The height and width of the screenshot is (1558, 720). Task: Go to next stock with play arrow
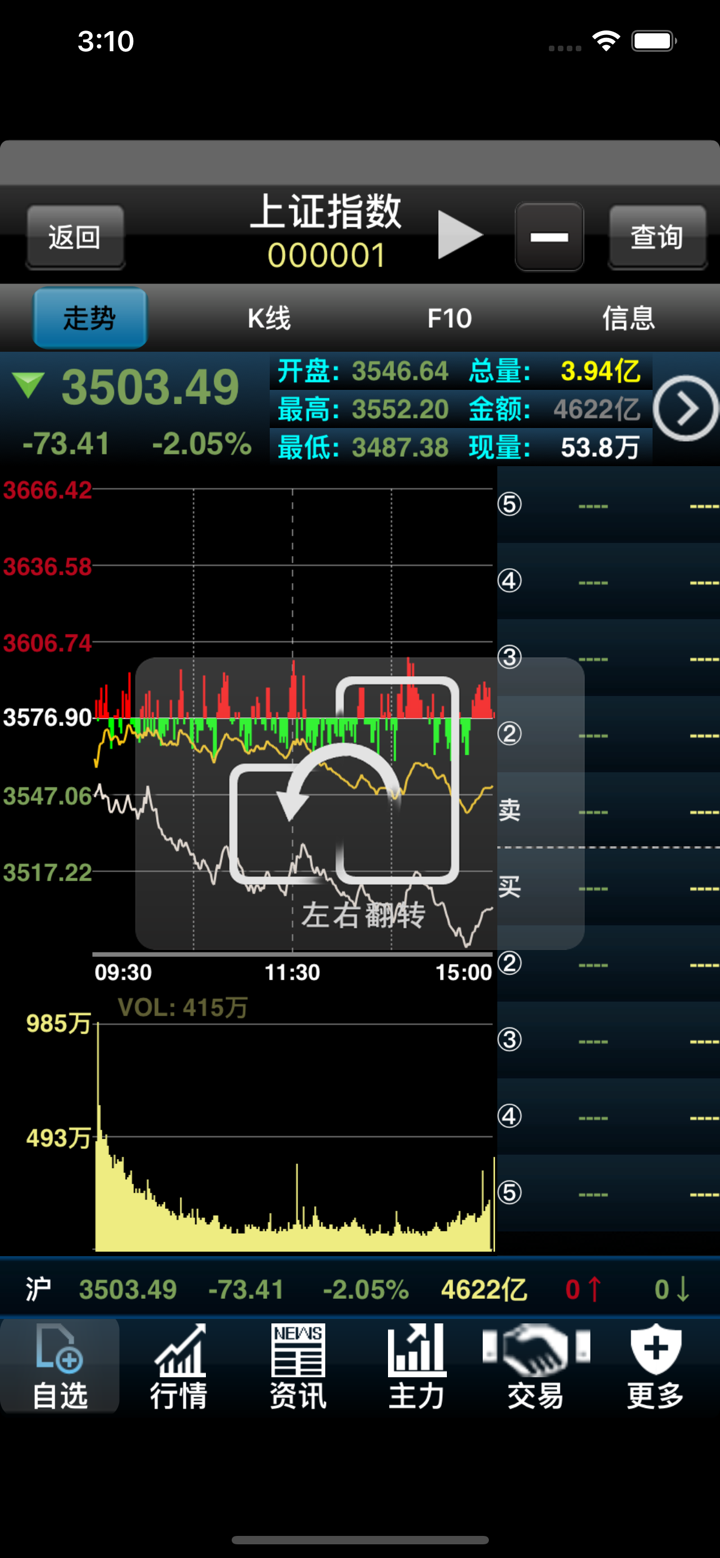click(x=459, y=236)
